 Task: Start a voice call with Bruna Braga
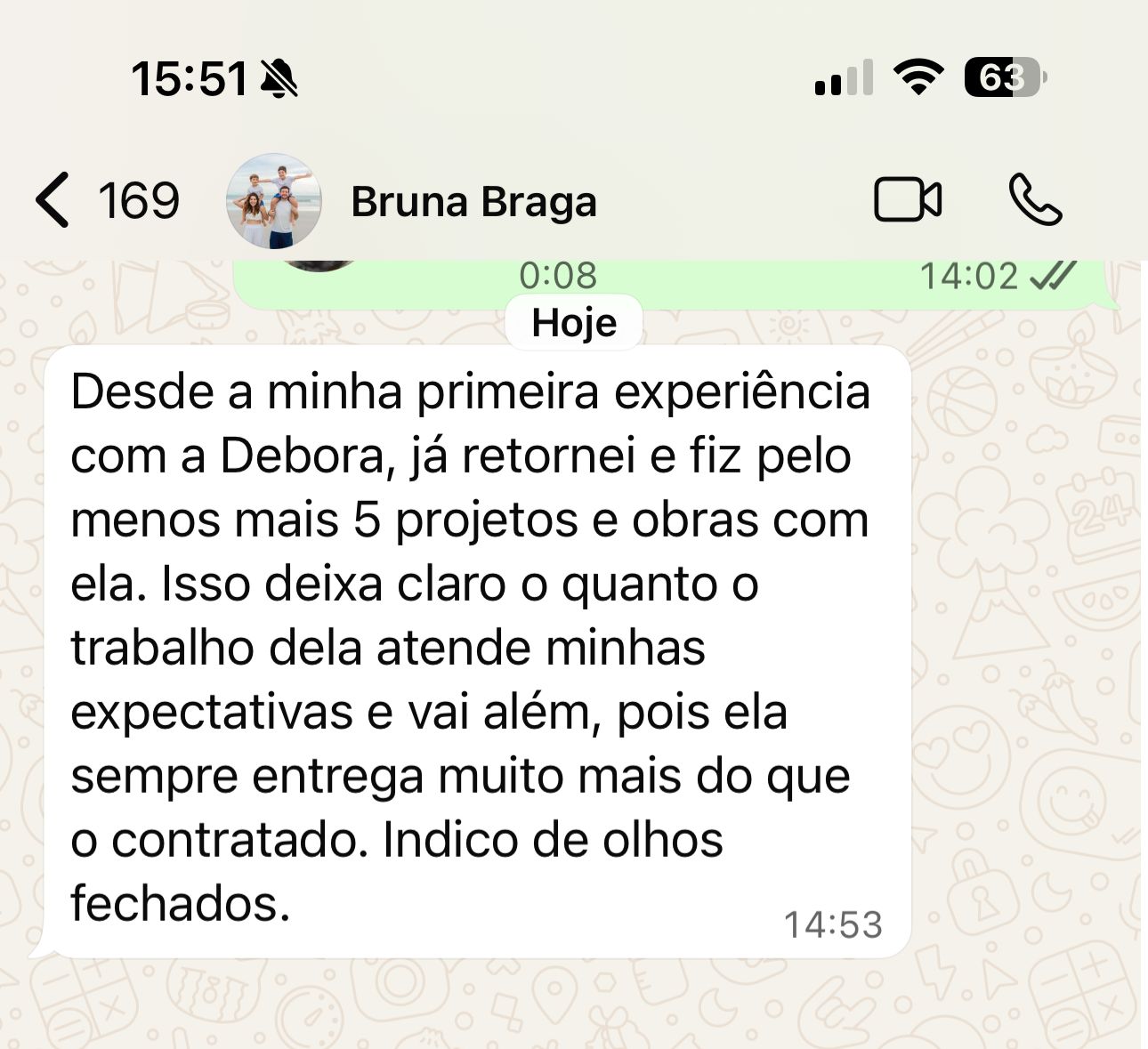(x=1035, y=200)
